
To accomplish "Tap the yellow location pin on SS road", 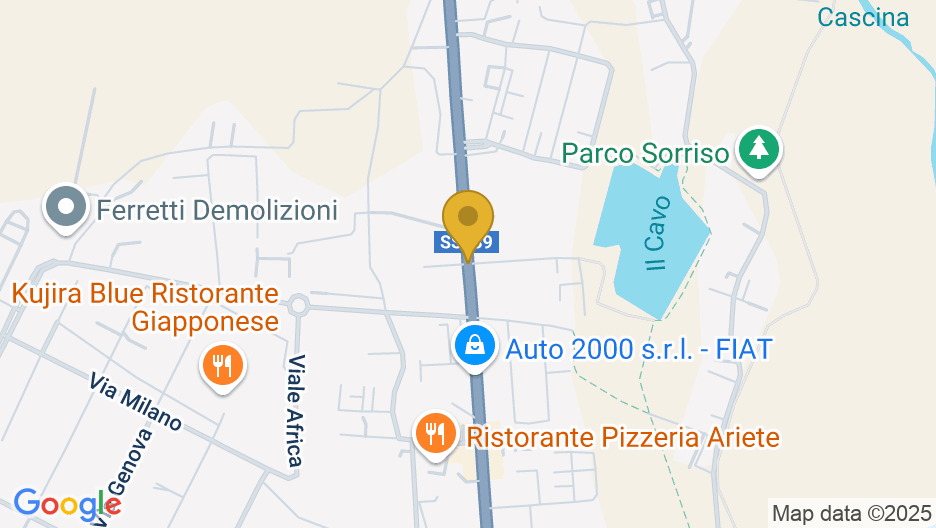I will 467,217.
